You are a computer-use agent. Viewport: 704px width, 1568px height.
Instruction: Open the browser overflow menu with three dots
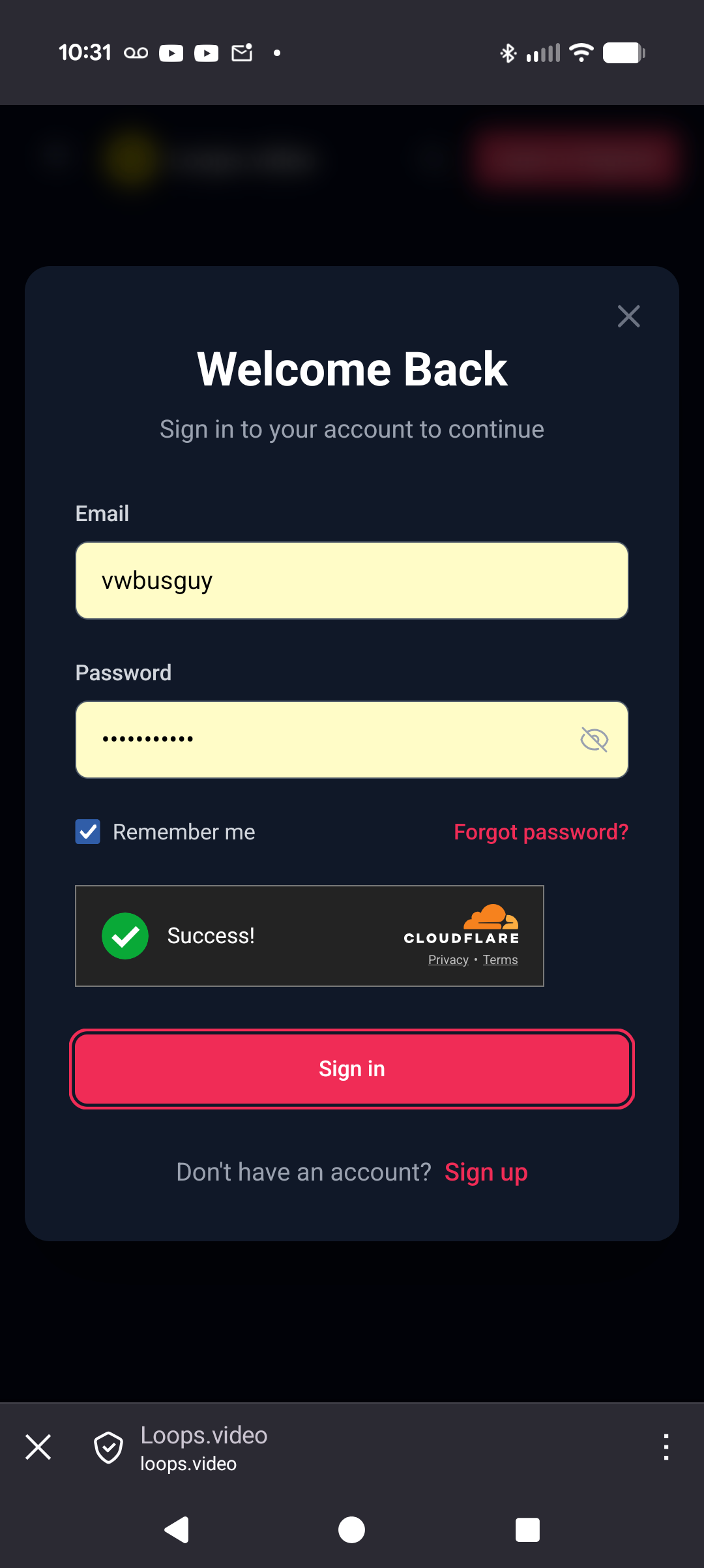[666, 1447]
